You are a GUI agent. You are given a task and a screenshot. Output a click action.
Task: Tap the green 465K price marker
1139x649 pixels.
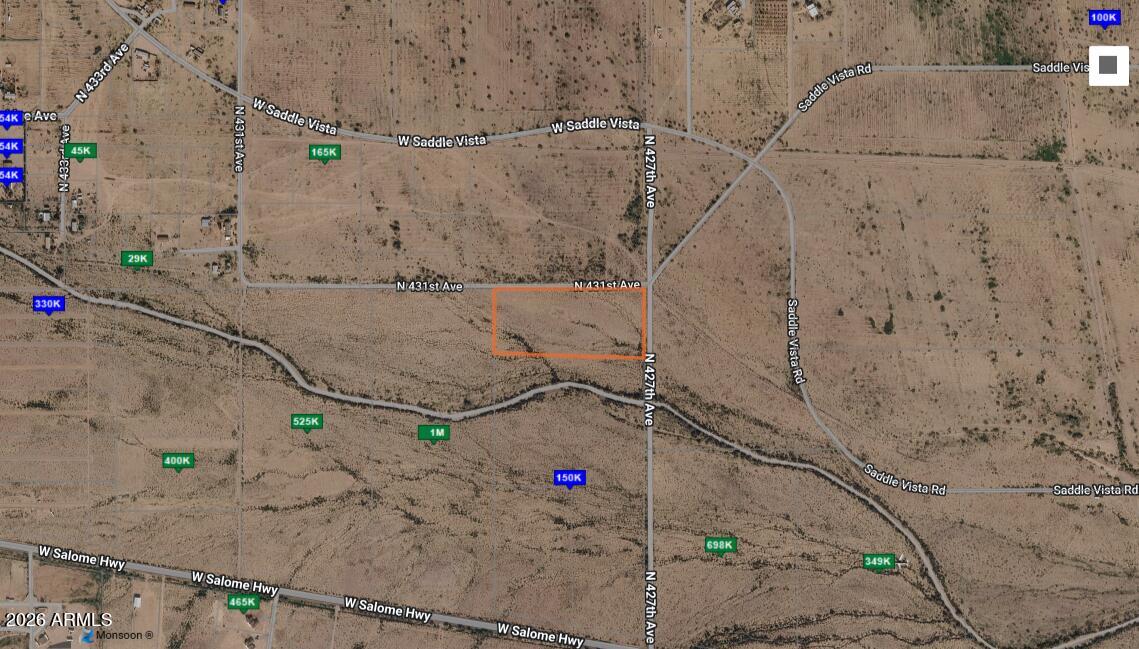pos(242,601)
